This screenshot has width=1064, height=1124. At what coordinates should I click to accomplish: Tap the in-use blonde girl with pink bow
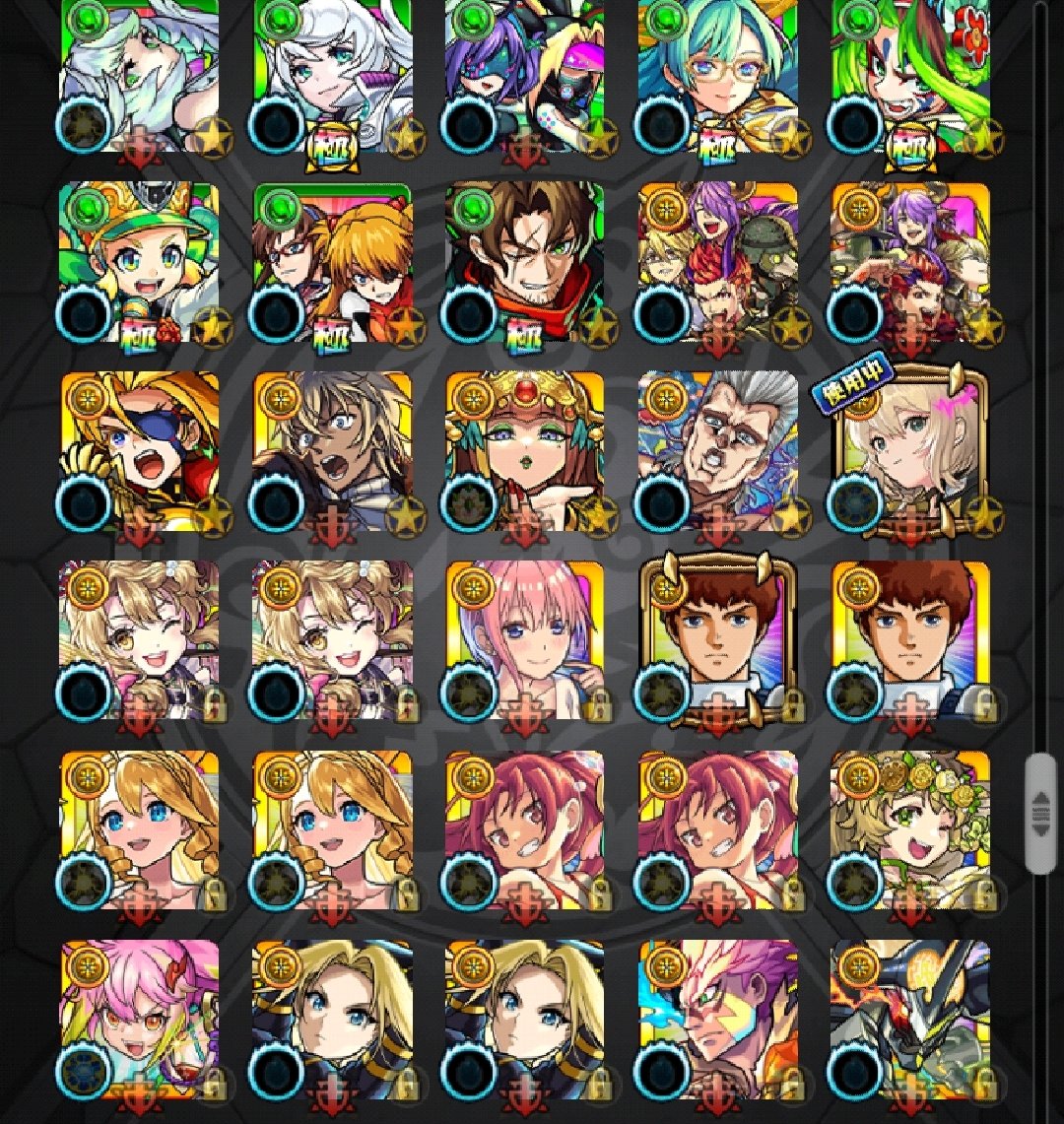click(909, 451)
